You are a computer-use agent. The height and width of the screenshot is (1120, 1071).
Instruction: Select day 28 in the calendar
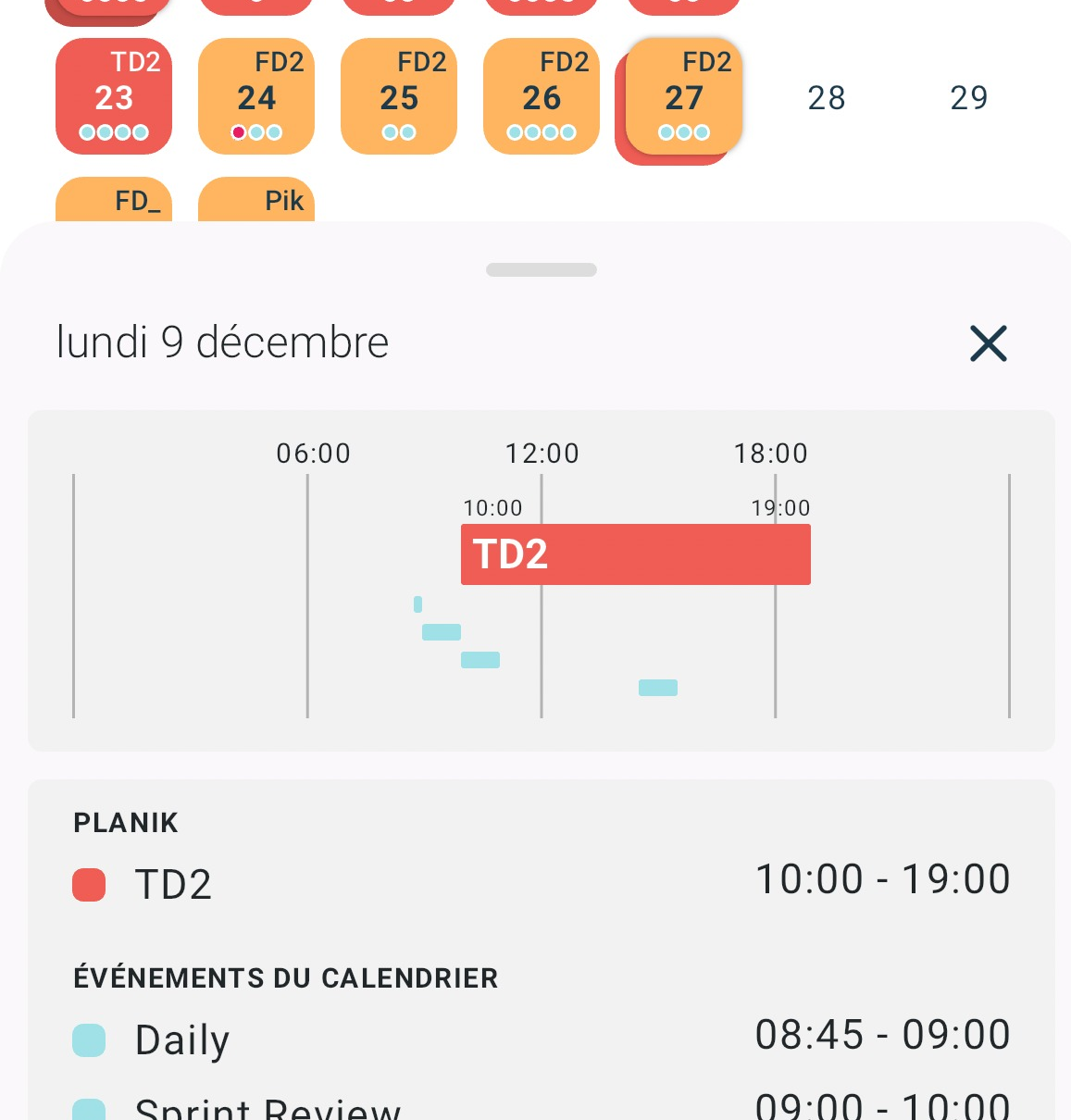click(x=826, y=97)
